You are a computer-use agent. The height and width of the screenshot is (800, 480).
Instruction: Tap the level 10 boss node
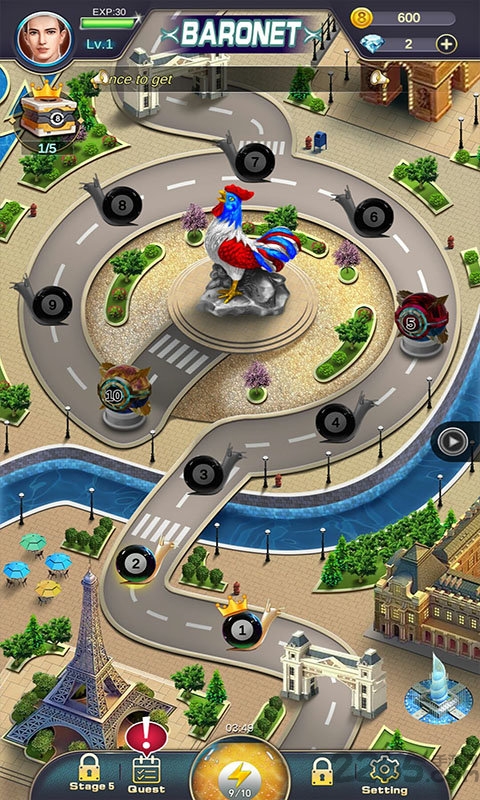click(124, 395)
